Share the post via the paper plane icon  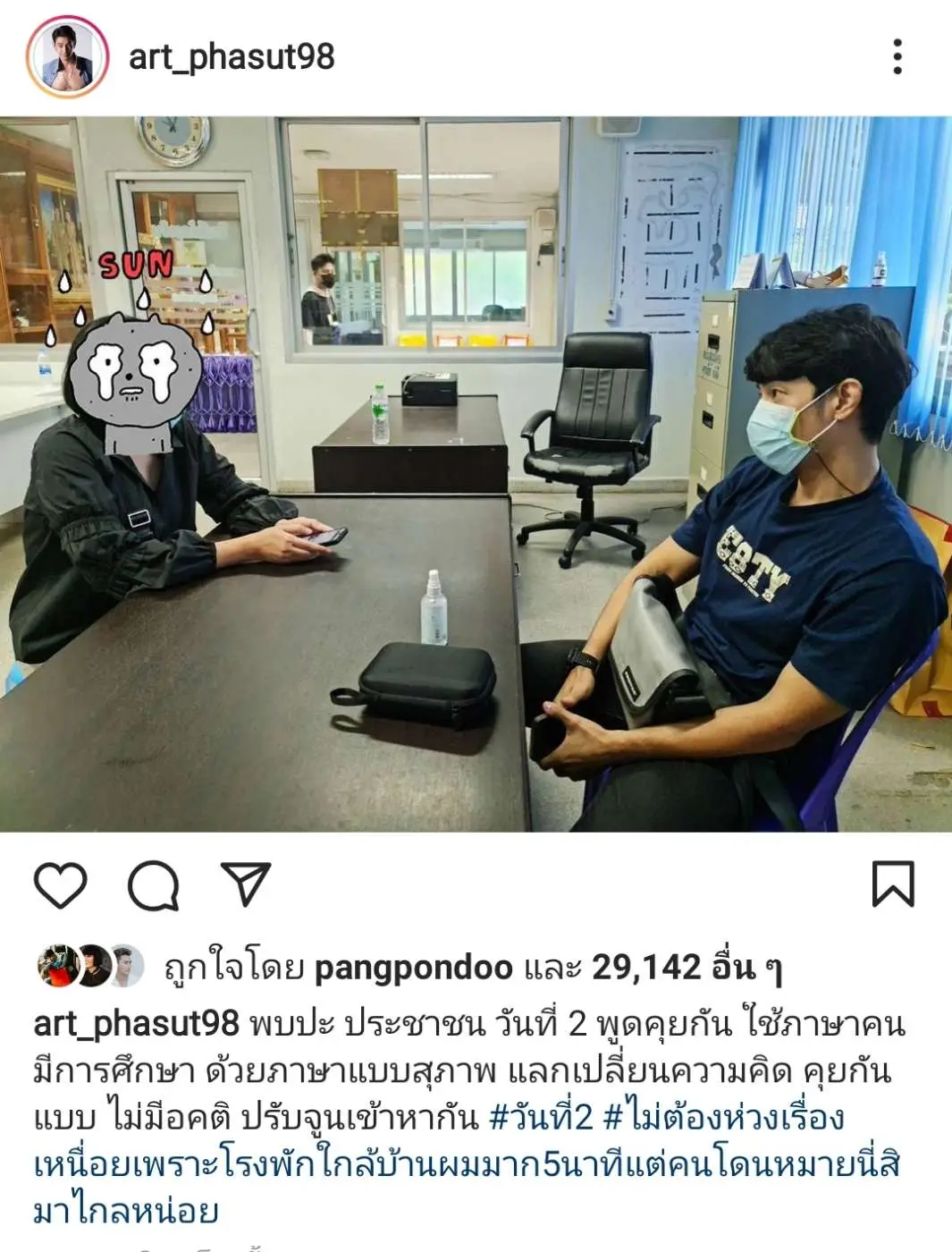246,884
